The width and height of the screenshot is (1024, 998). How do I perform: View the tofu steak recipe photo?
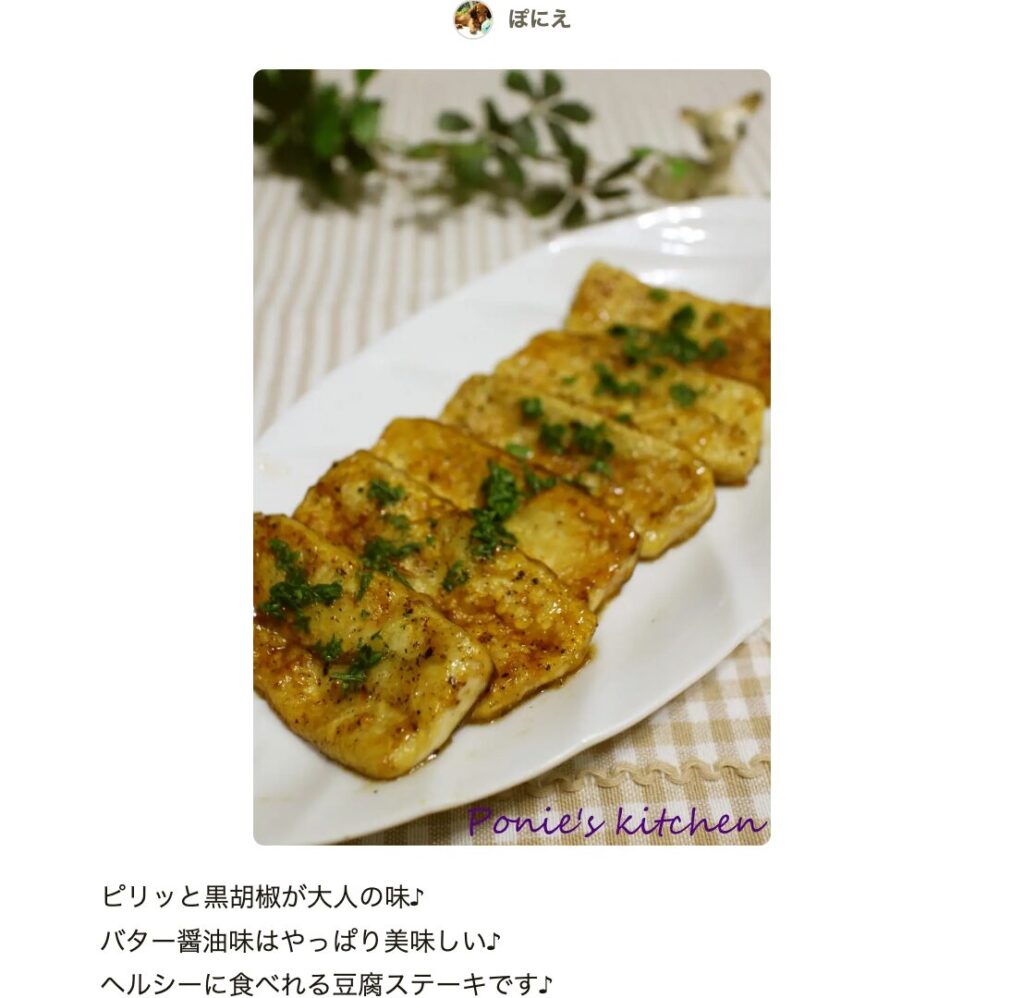click(511, 456)
